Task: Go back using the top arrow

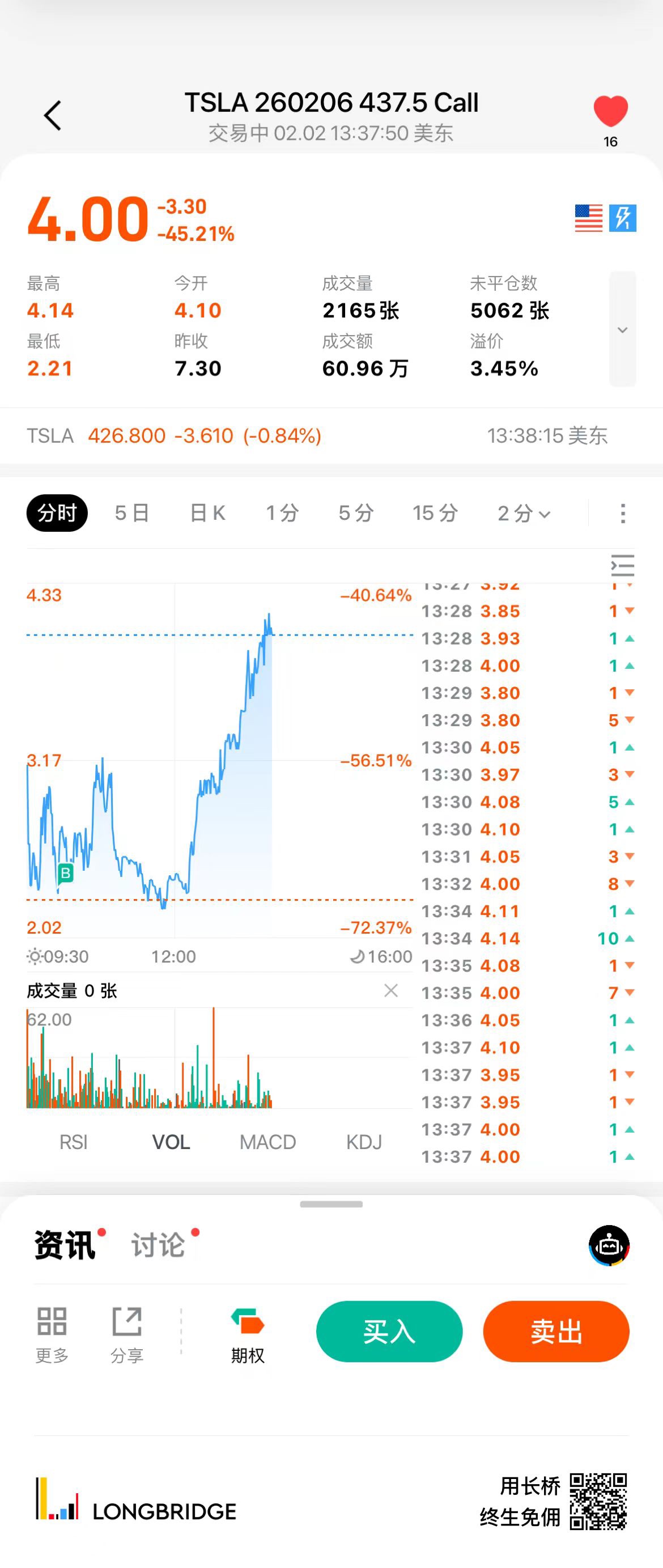Action: point(53,116)
